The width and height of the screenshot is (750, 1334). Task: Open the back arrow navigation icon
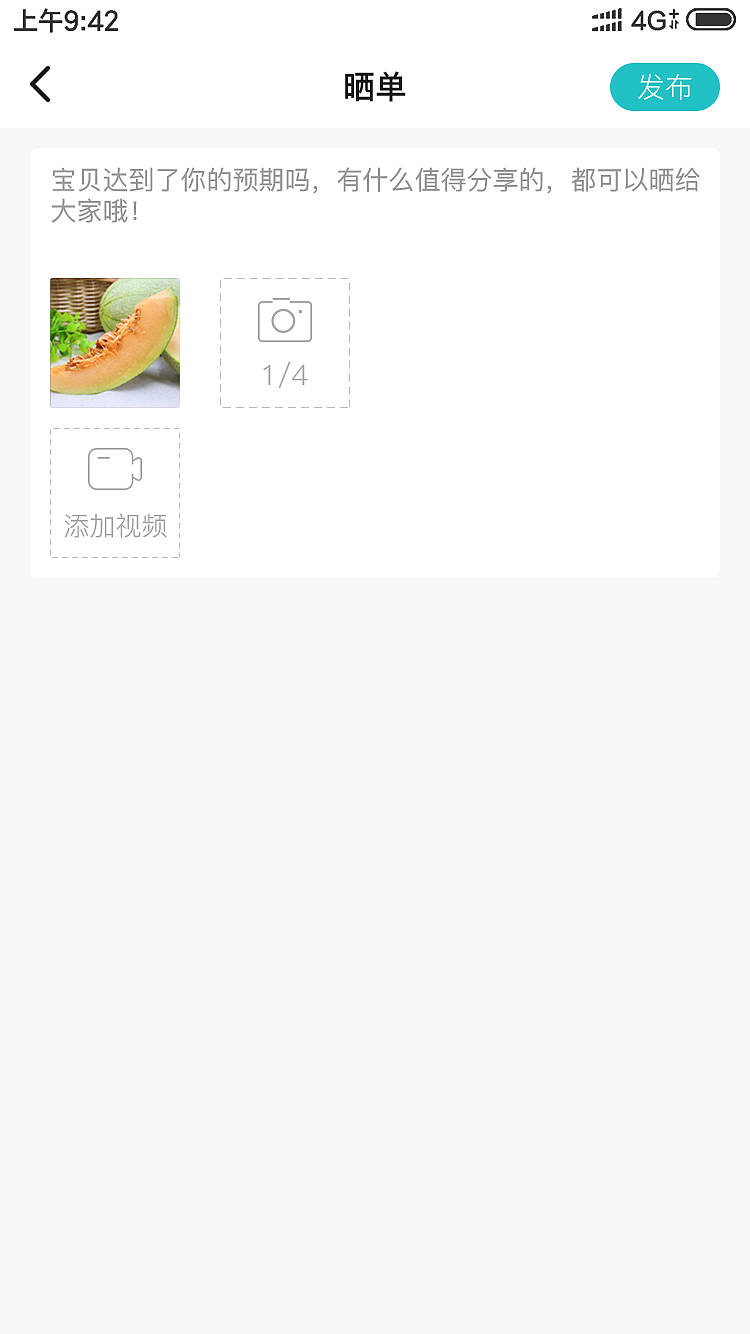pos(40,84)
